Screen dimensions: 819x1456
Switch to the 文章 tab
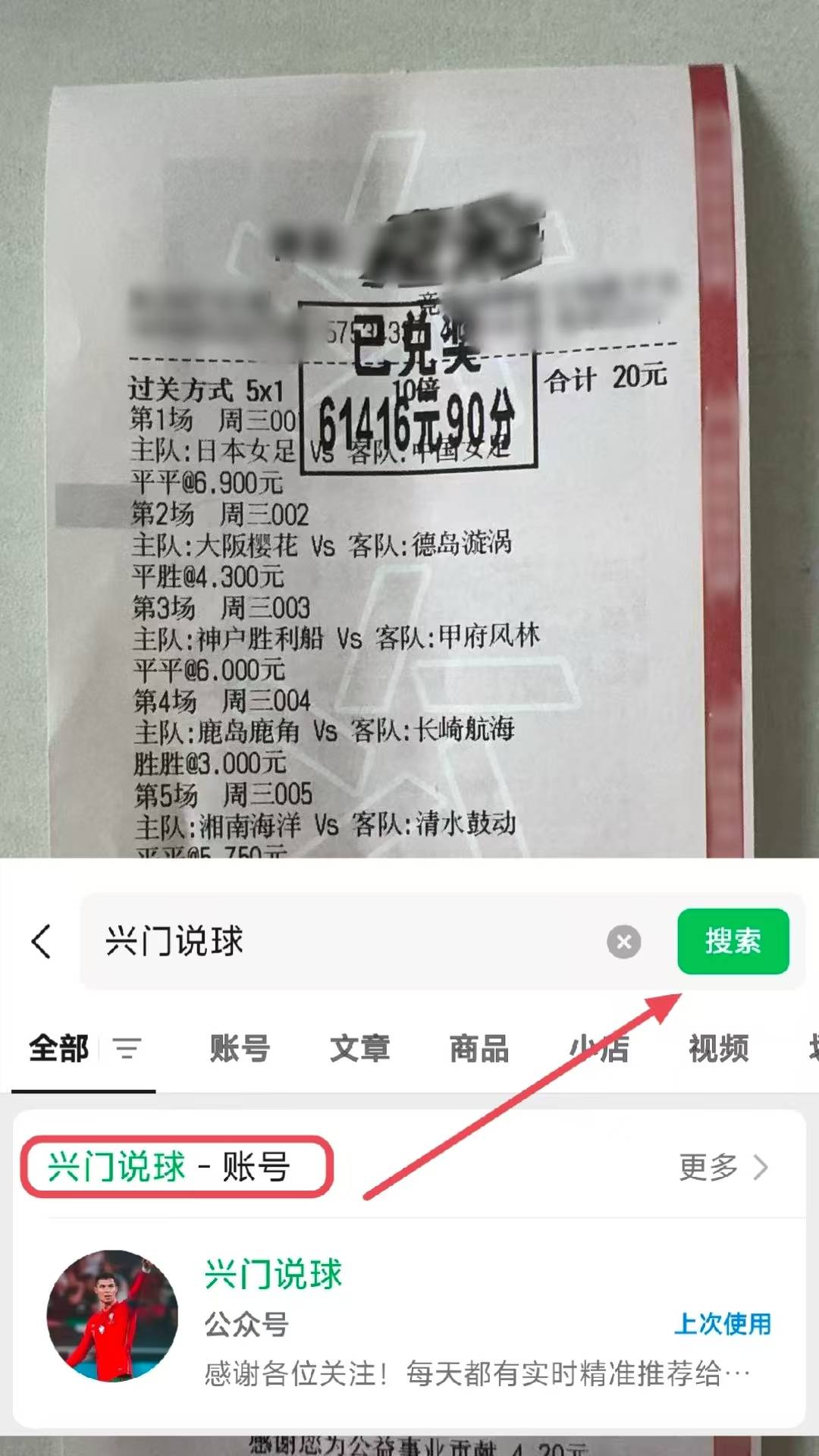tap(359, 1050)
